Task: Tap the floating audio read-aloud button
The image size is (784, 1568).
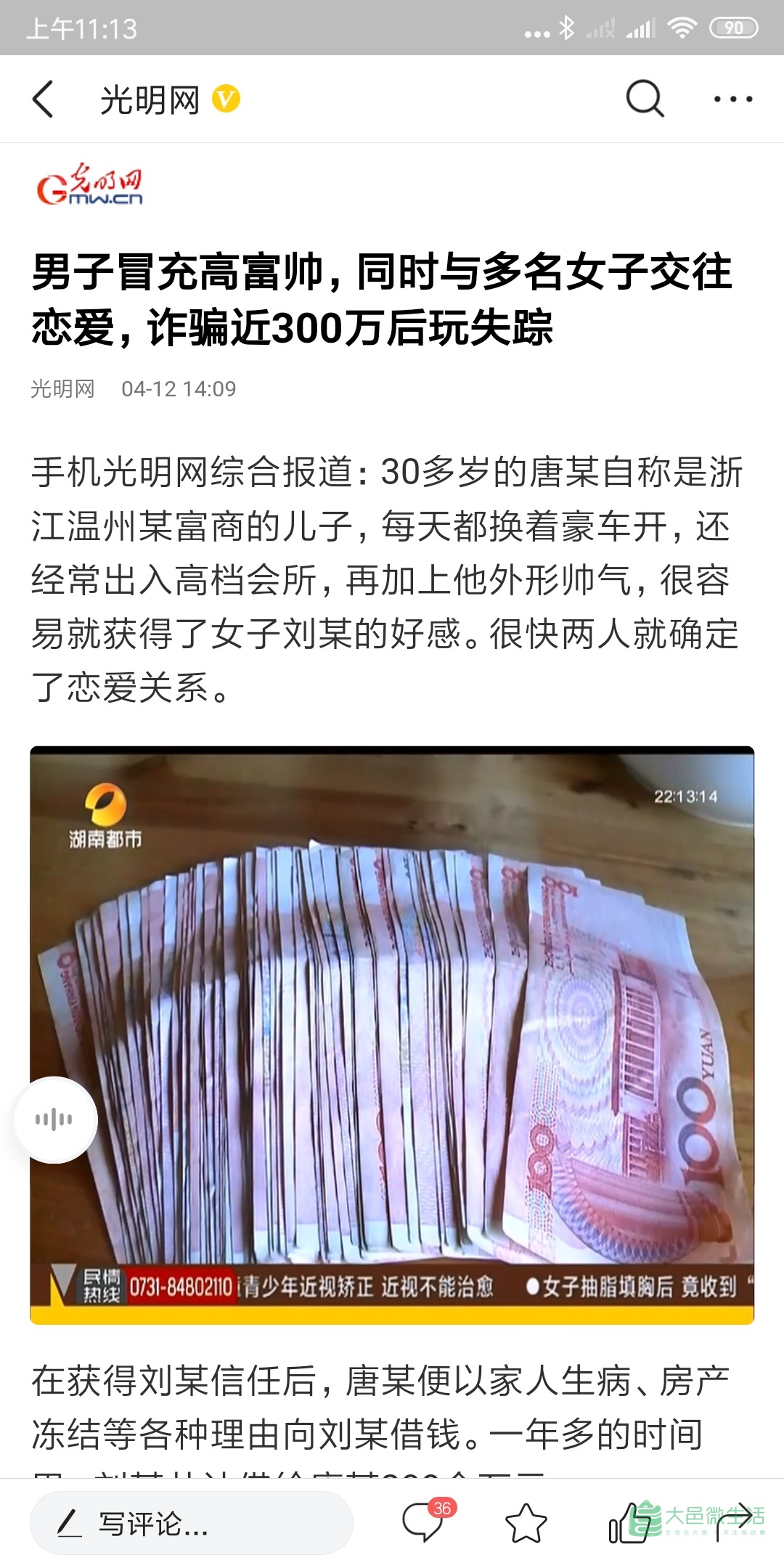Action: click(x=55, y=1119)
